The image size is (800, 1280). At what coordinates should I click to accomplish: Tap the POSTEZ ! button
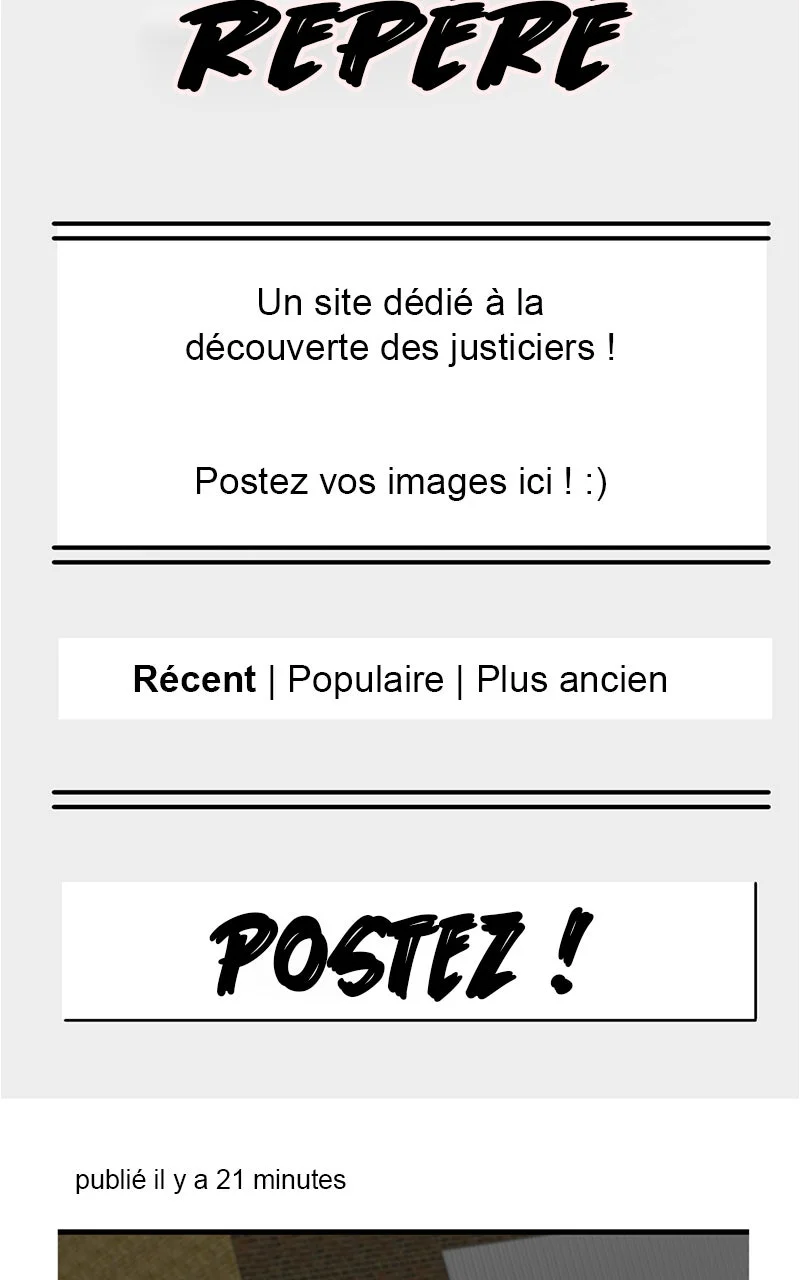[409, 952]
